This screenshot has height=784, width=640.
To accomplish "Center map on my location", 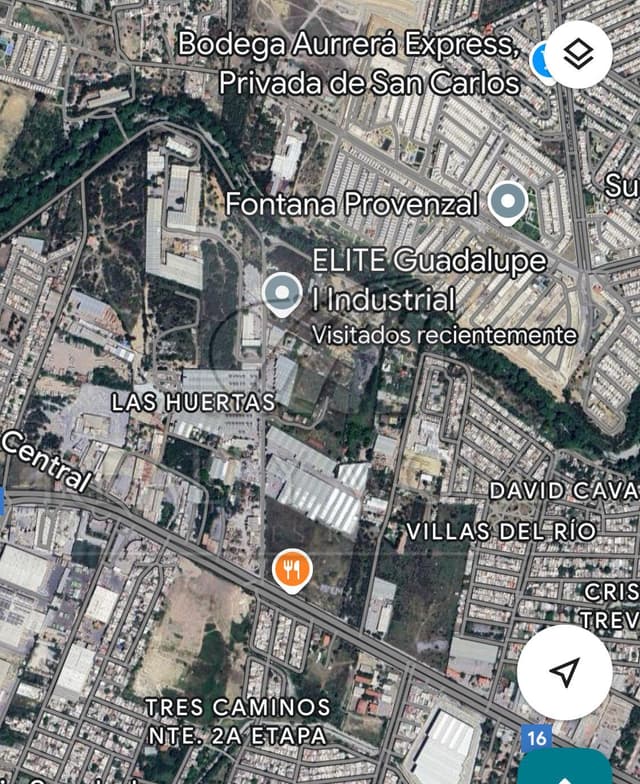I will click(x=565, y=672).
